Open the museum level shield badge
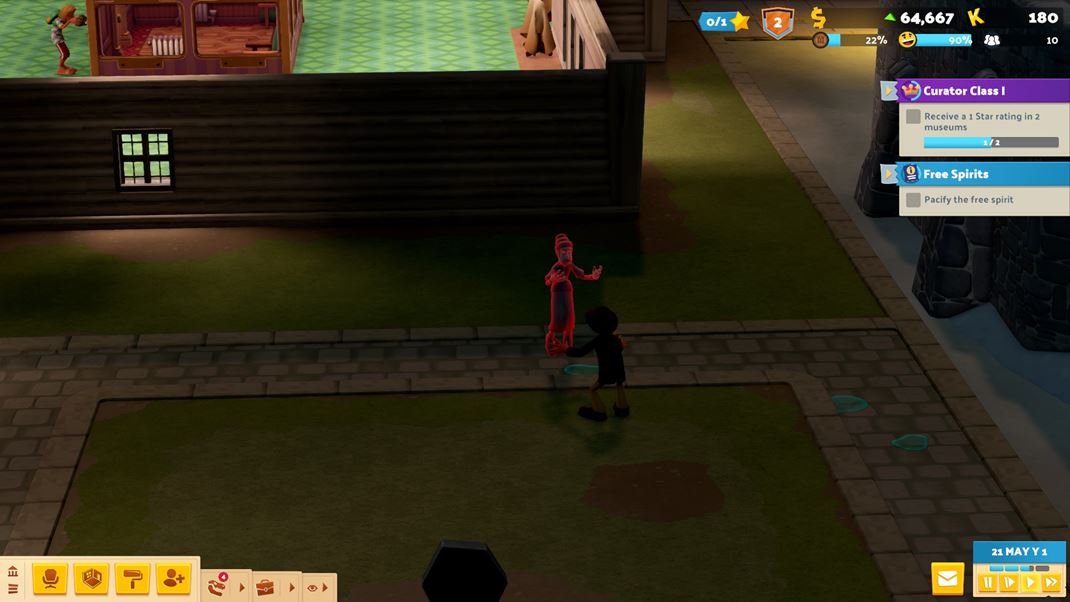Screen dimensions: 1070x602 [x=777, y=22]
